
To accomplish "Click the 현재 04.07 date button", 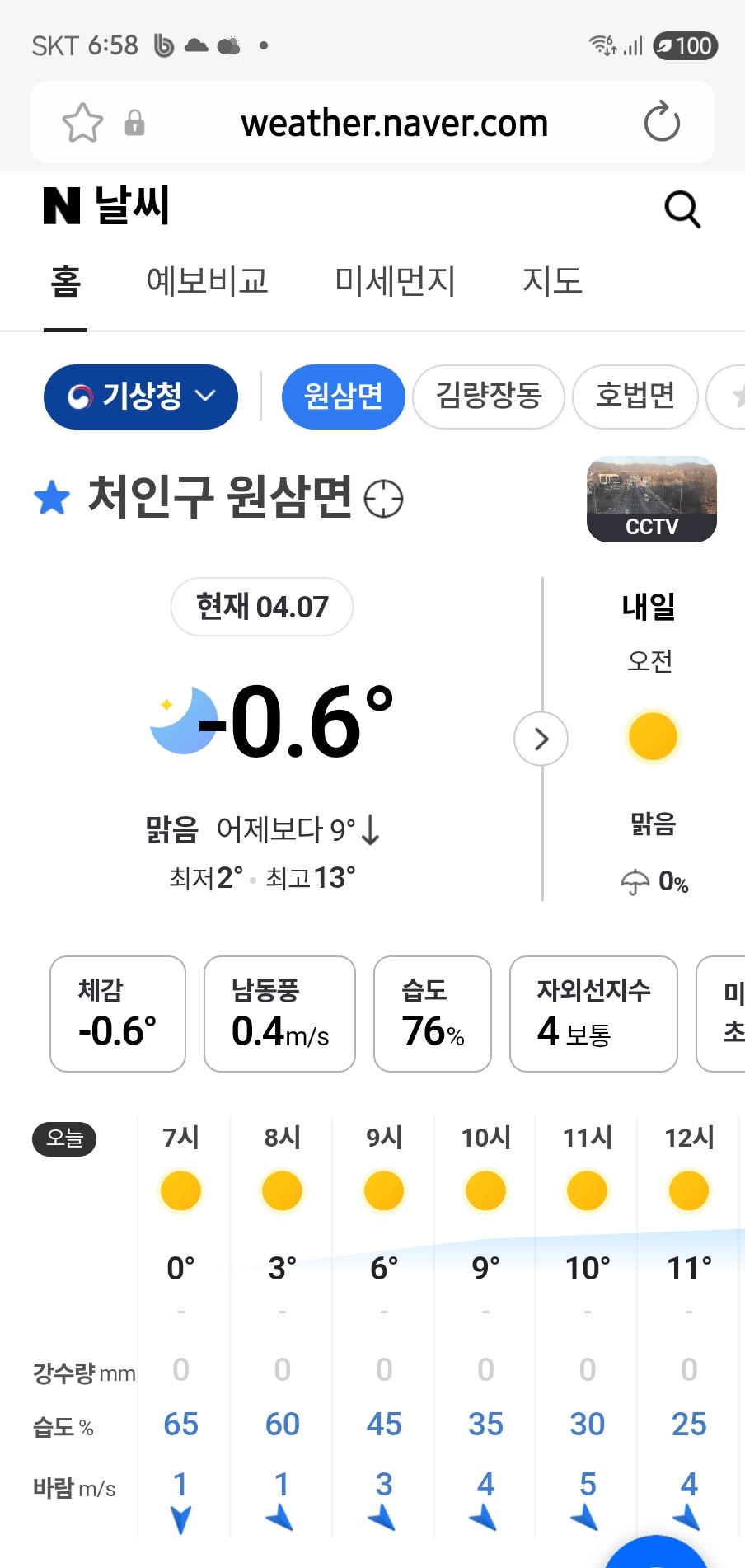I will tap(261, 607).
